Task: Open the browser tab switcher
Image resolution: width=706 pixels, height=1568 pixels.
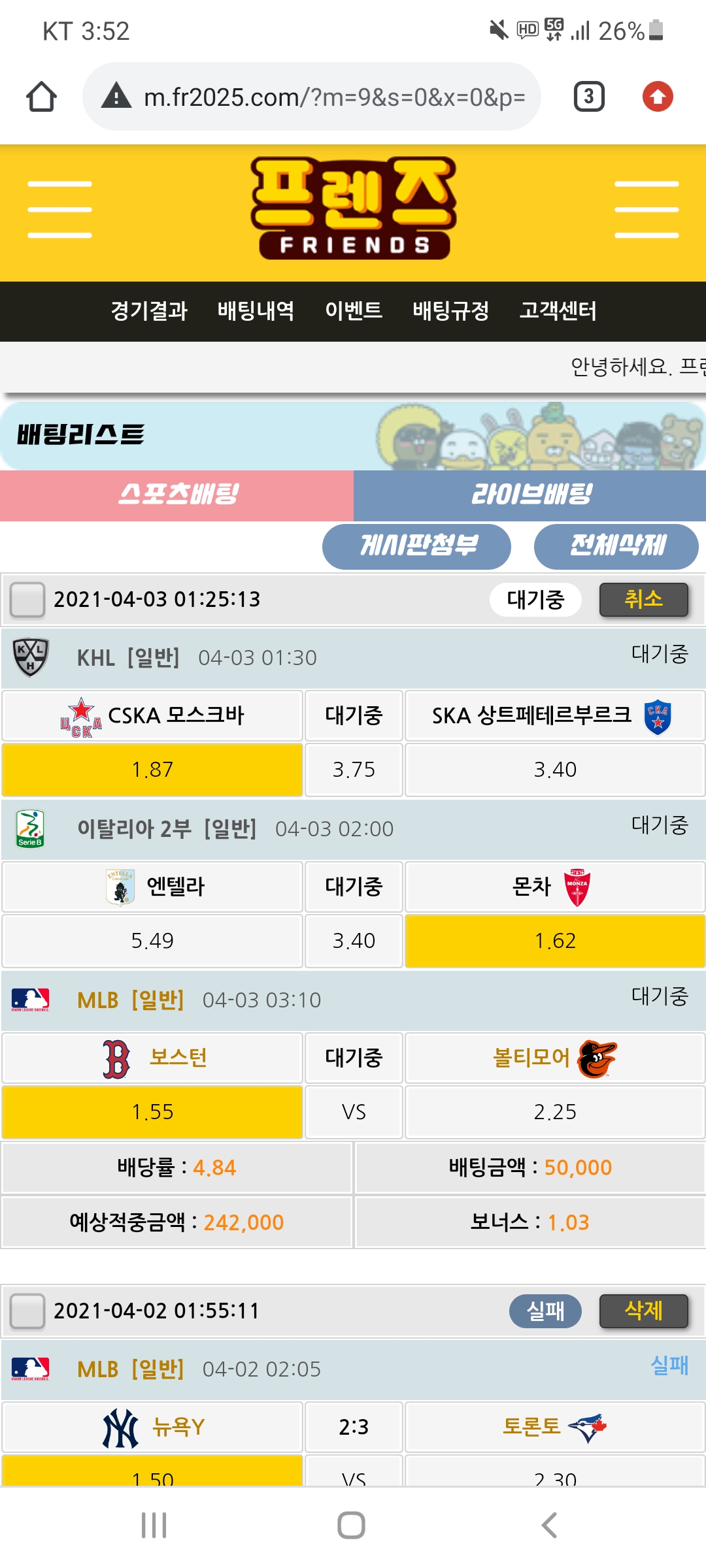Action: coord(588,97)
